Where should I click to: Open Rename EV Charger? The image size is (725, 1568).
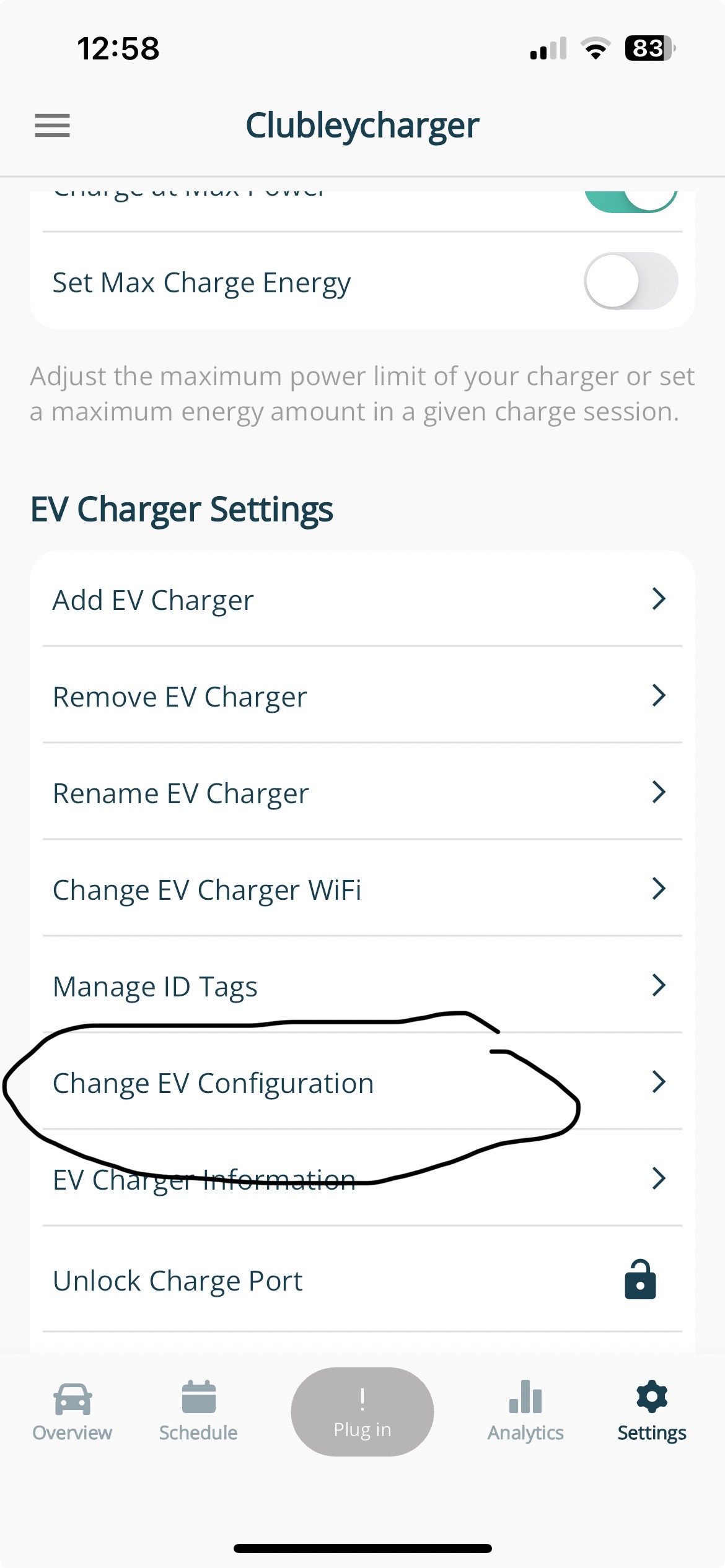(362, 792)
